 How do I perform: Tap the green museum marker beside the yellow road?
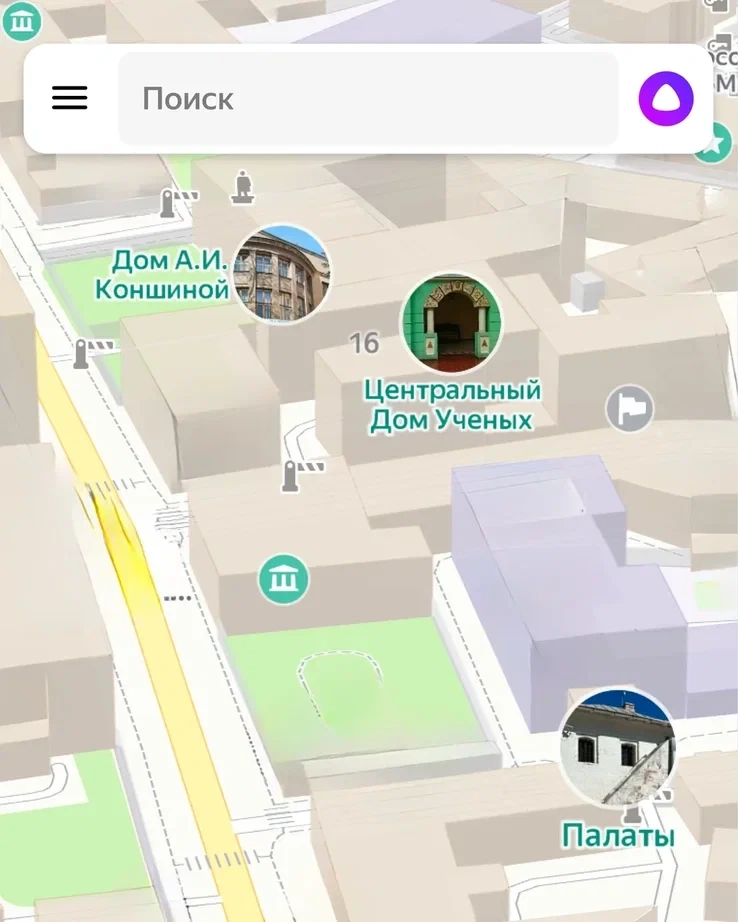point(284,579)
